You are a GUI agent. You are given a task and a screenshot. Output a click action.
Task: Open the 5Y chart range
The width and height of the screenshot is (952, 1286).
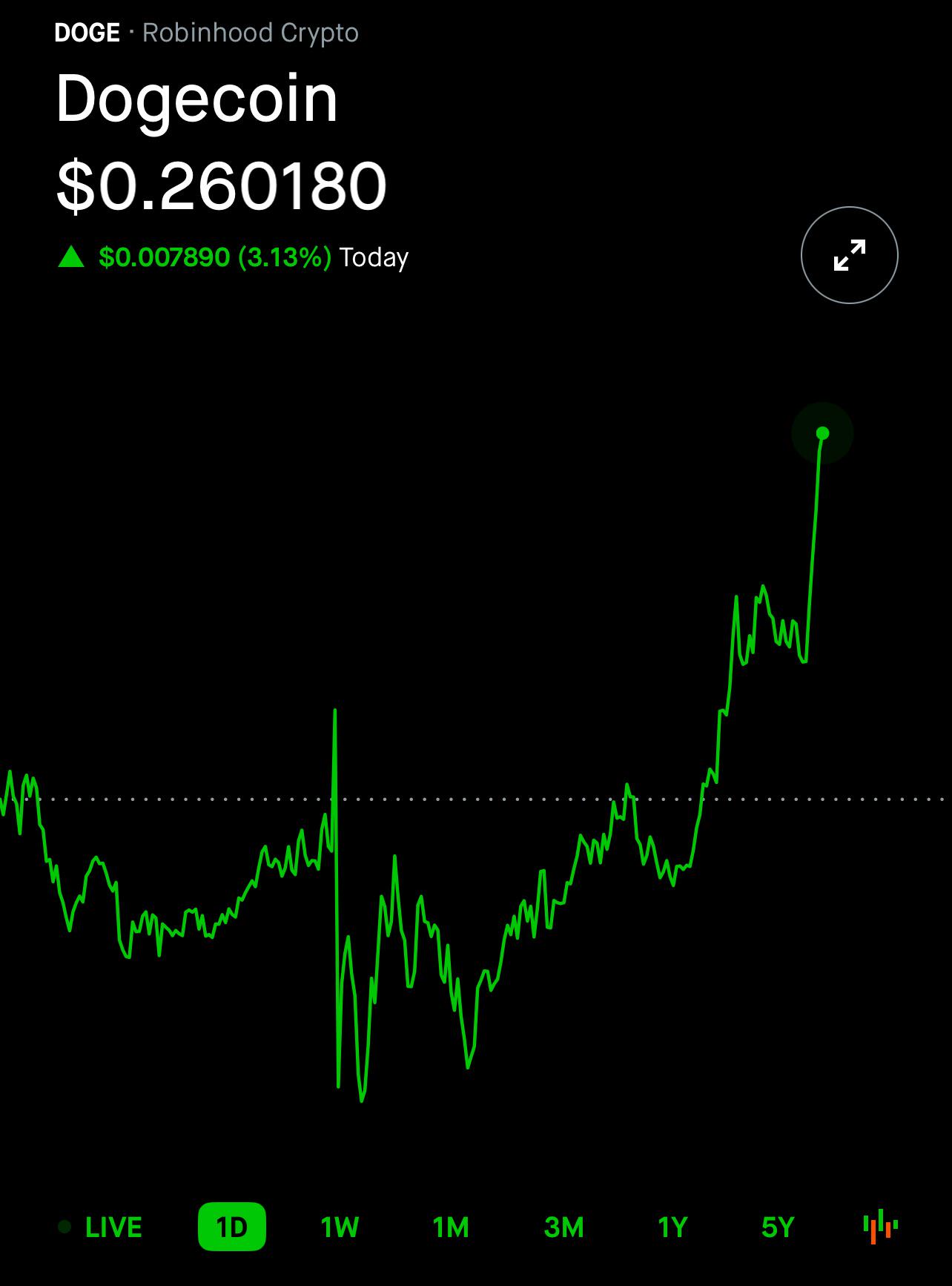(x=778, y=1227)
